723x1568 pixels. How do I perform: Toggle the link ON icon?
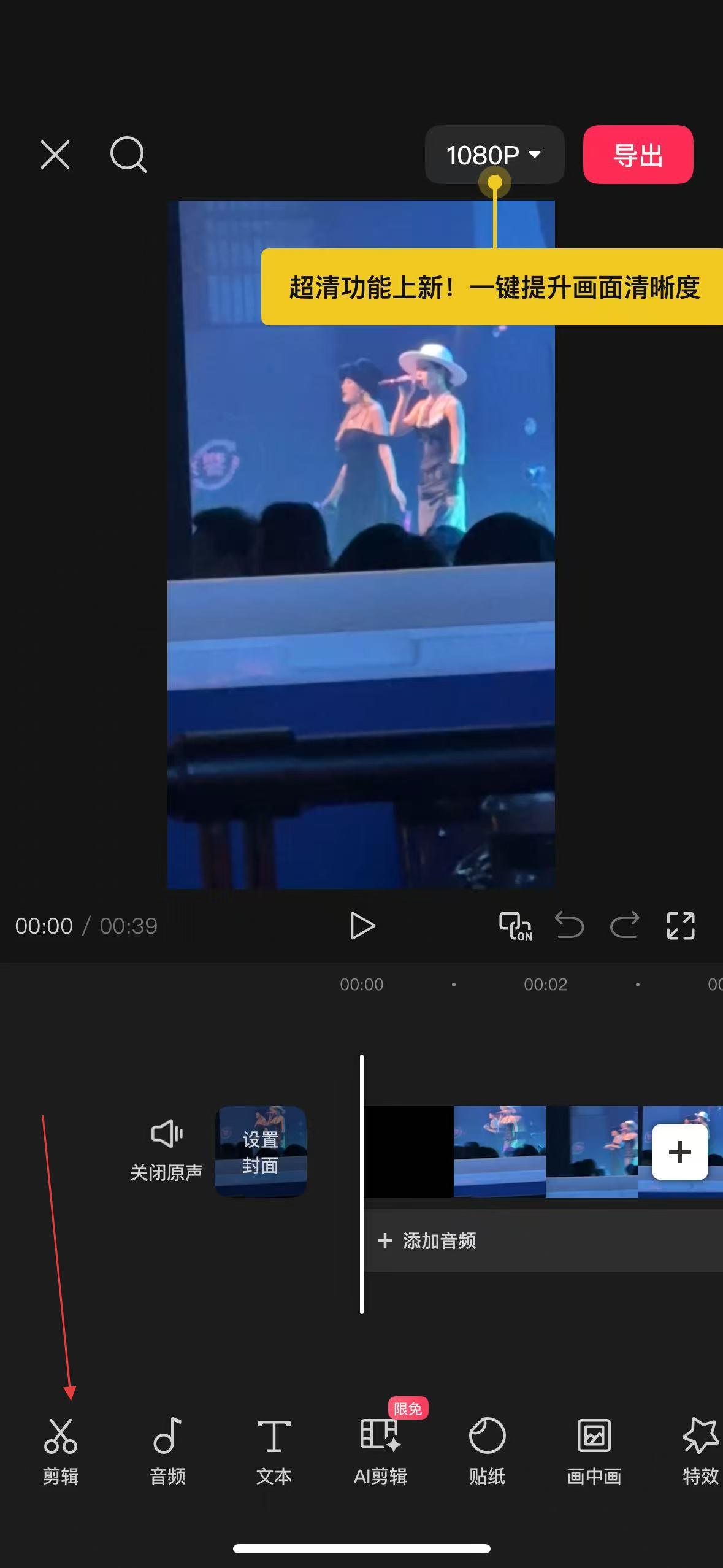tap(515, 926)
